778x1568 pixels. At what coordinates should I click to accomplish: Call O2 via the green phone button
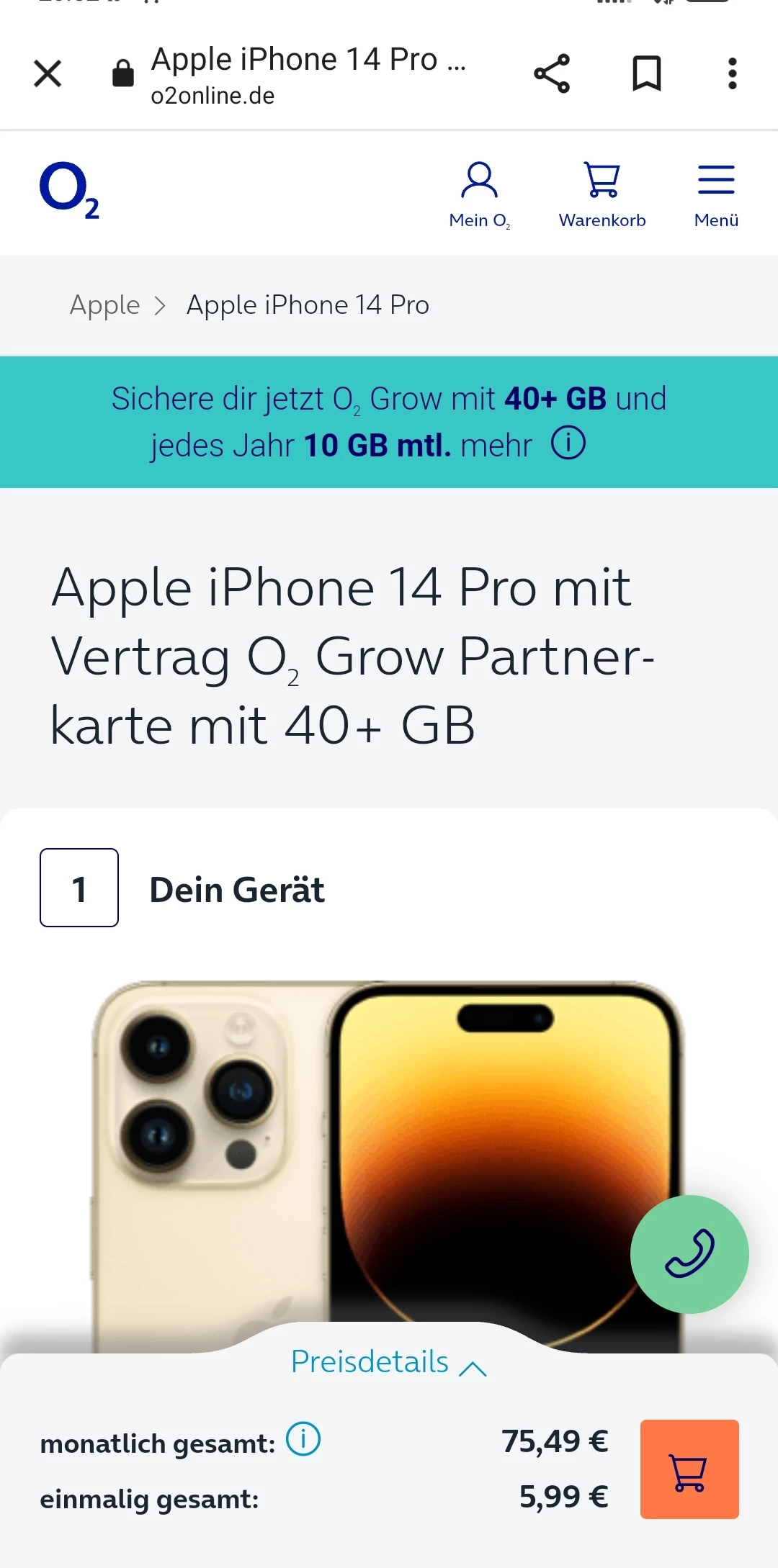(689, 1254)
